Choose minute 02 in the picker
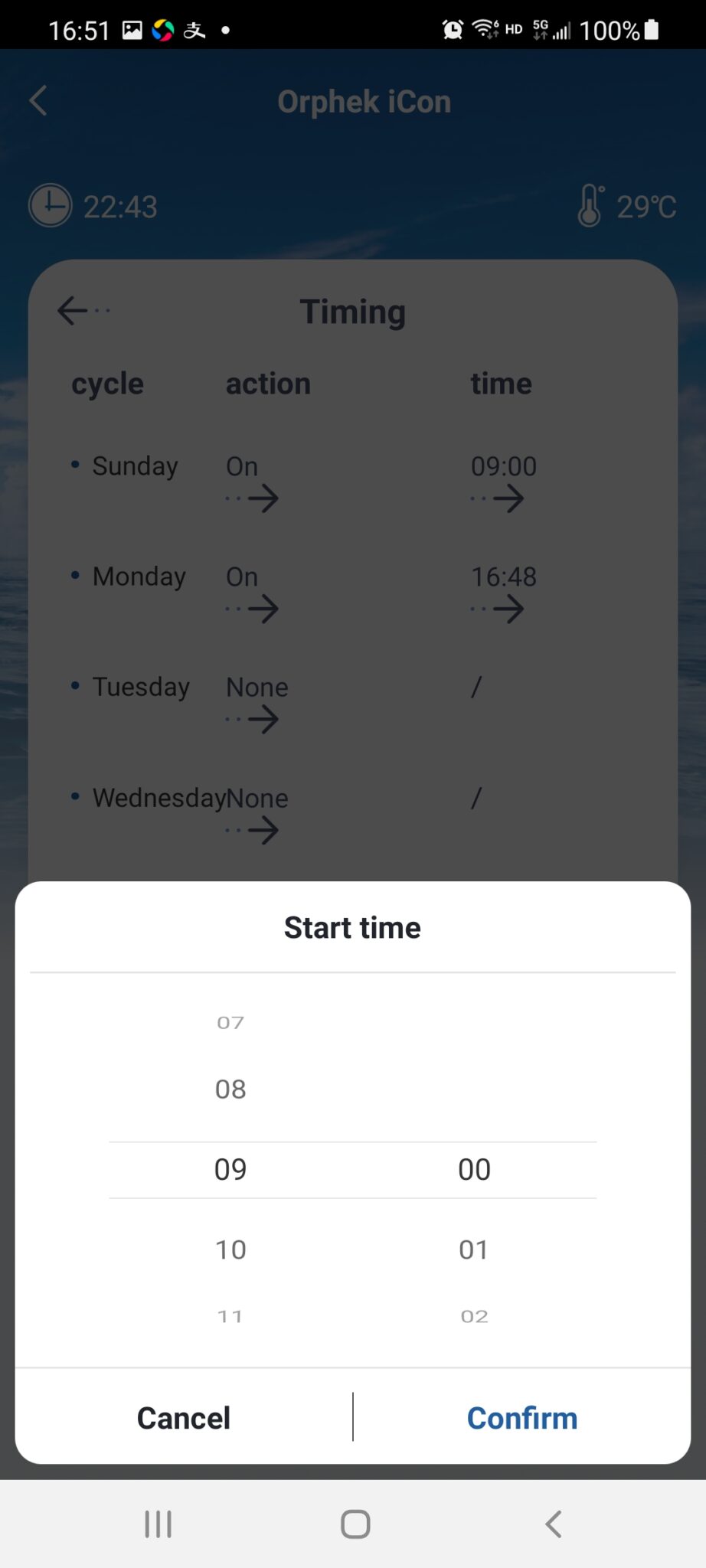 click(x=474, y=1316)
